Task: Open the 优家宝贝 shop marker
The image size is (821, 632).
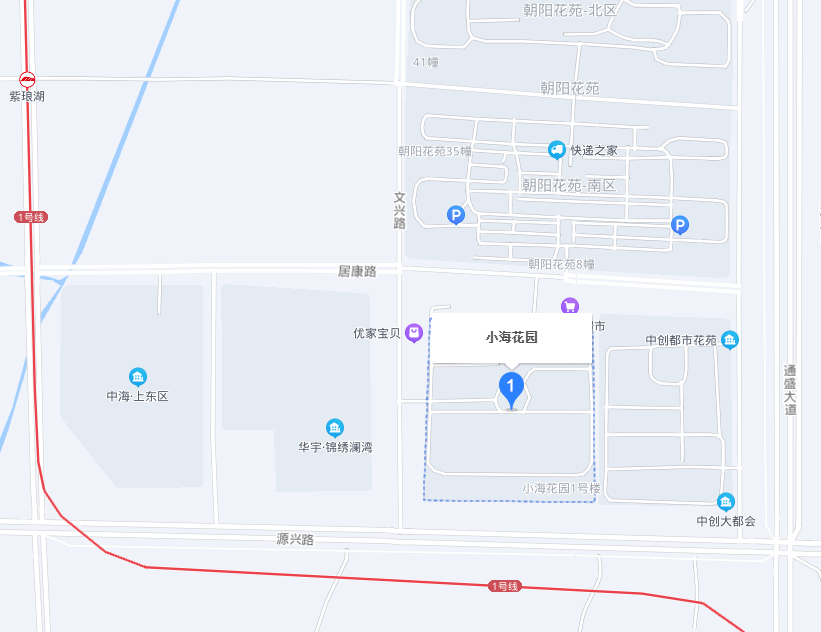Action: click(414, 333)
